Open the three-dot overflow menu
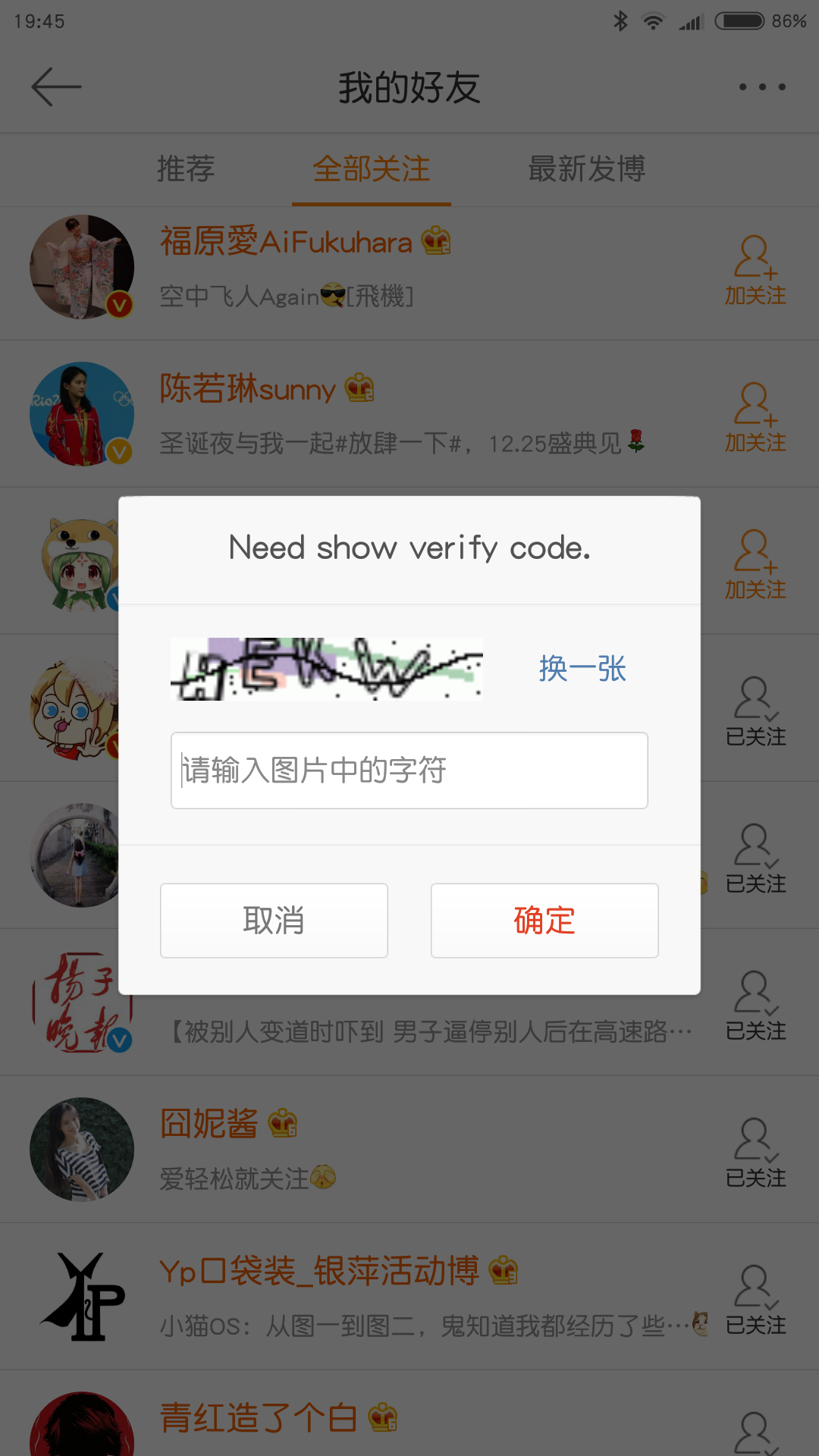 762,87
